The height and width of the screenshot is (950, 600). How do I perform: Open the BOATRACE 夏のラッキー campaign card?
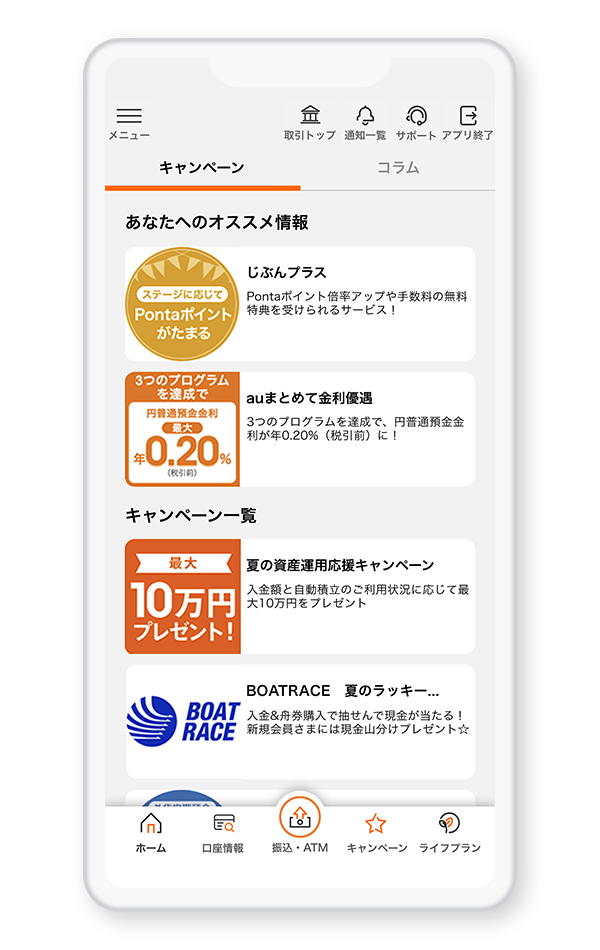[x=300, y=721]
